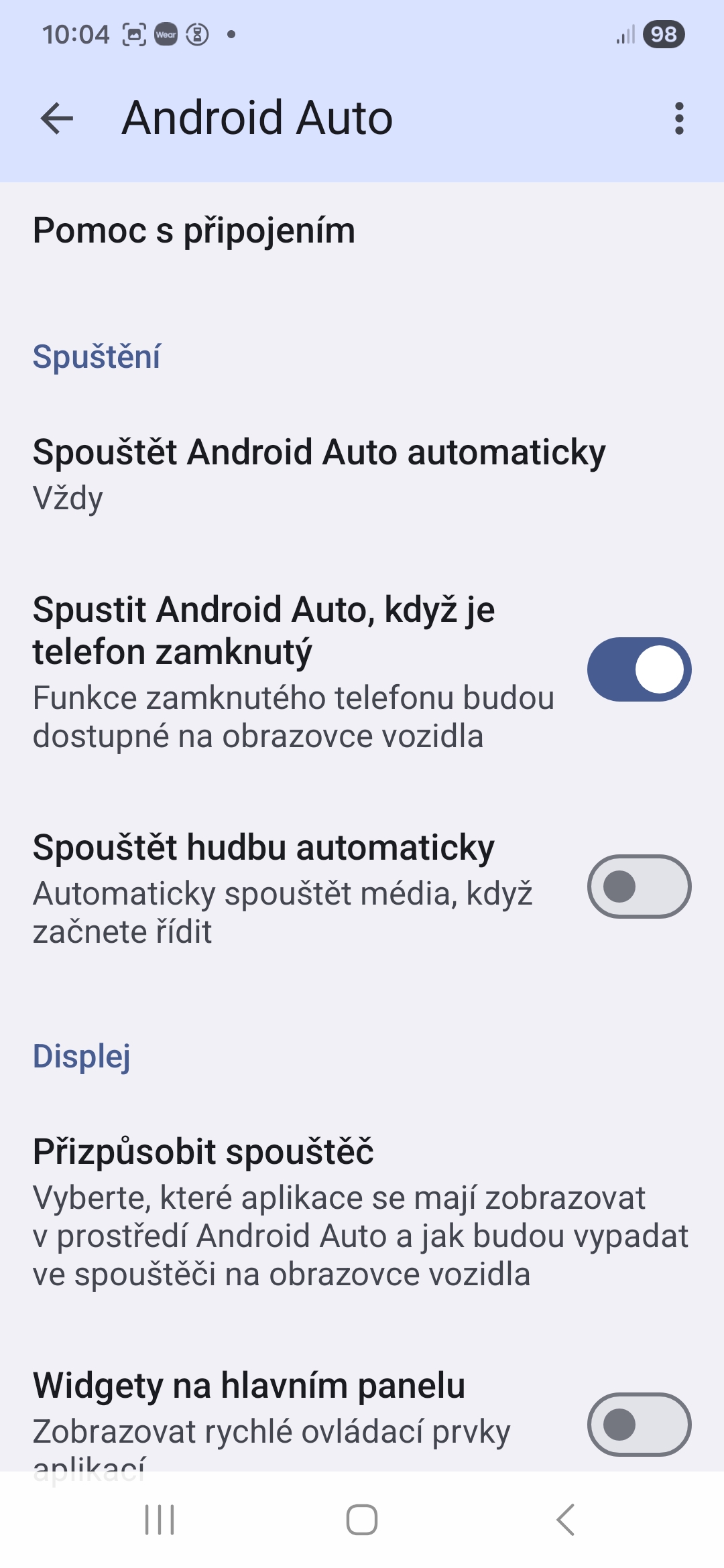Click the back arrow to leave Android Auto settings
This screenshot has height=1568, width=724.
(56, 118)
